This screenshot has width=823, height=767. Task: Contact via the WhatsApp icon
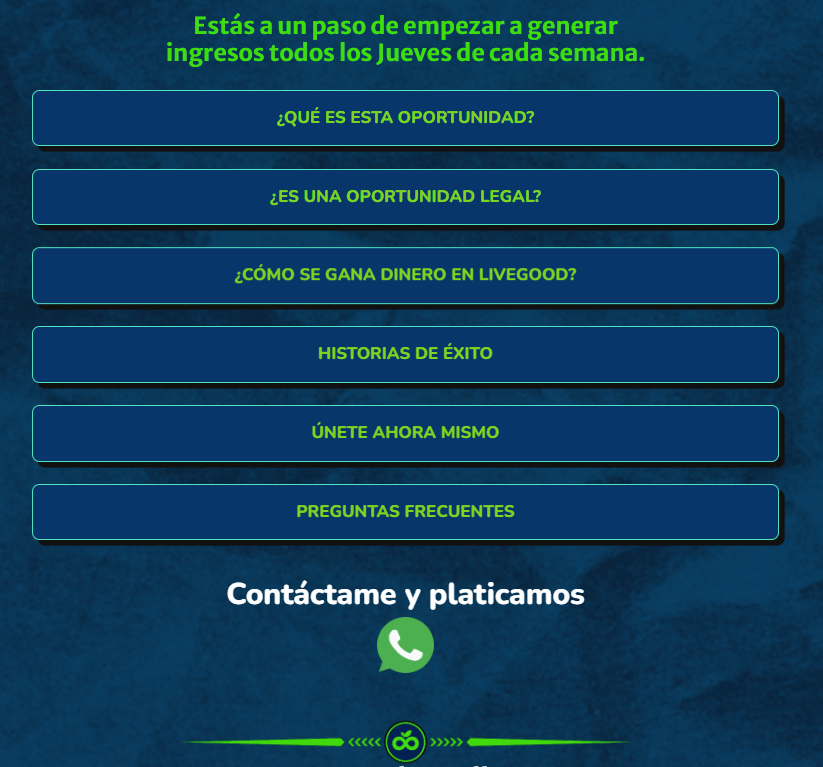coord(405,645)
